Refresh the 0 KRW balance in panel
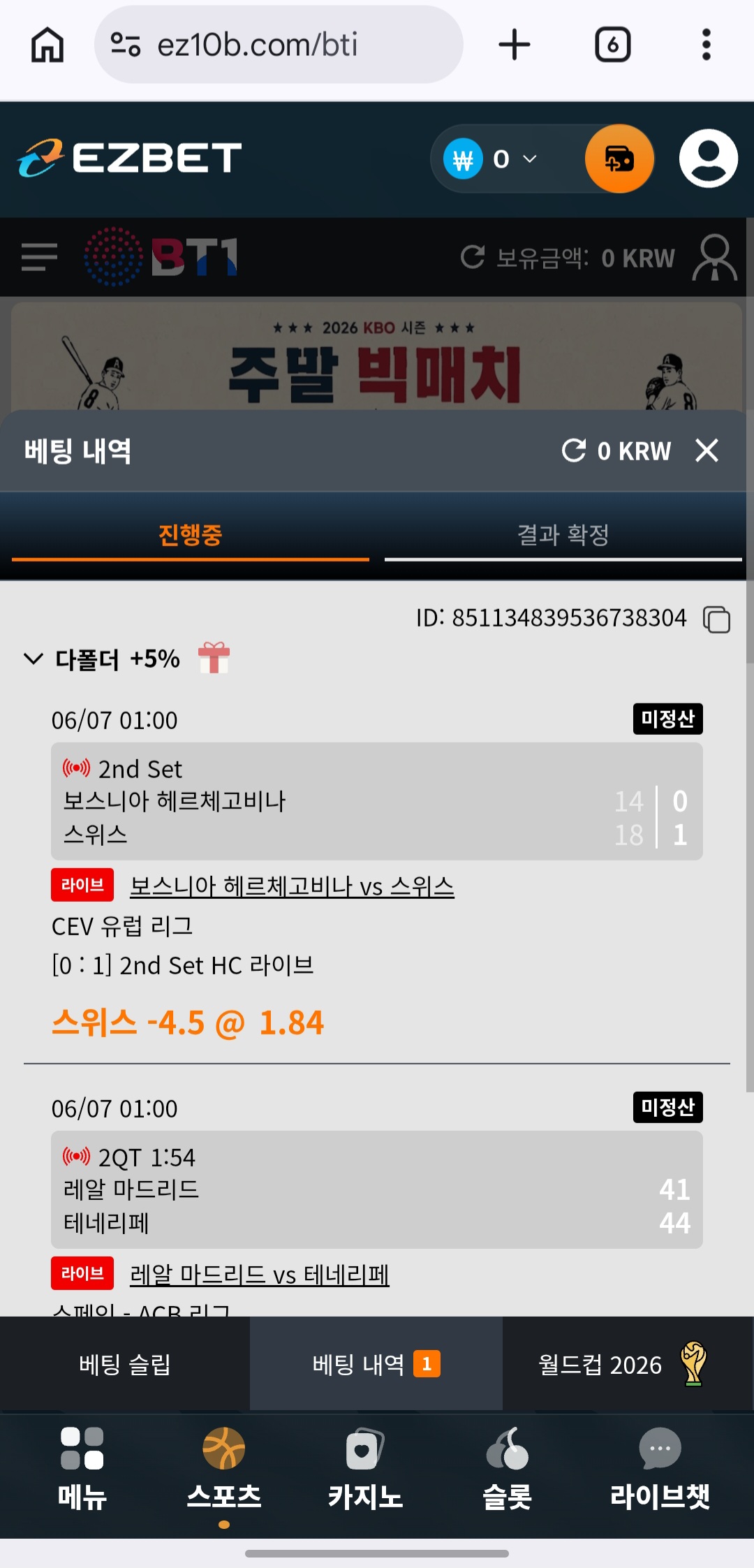754x1568 pixels. click(x=574, y=450)
